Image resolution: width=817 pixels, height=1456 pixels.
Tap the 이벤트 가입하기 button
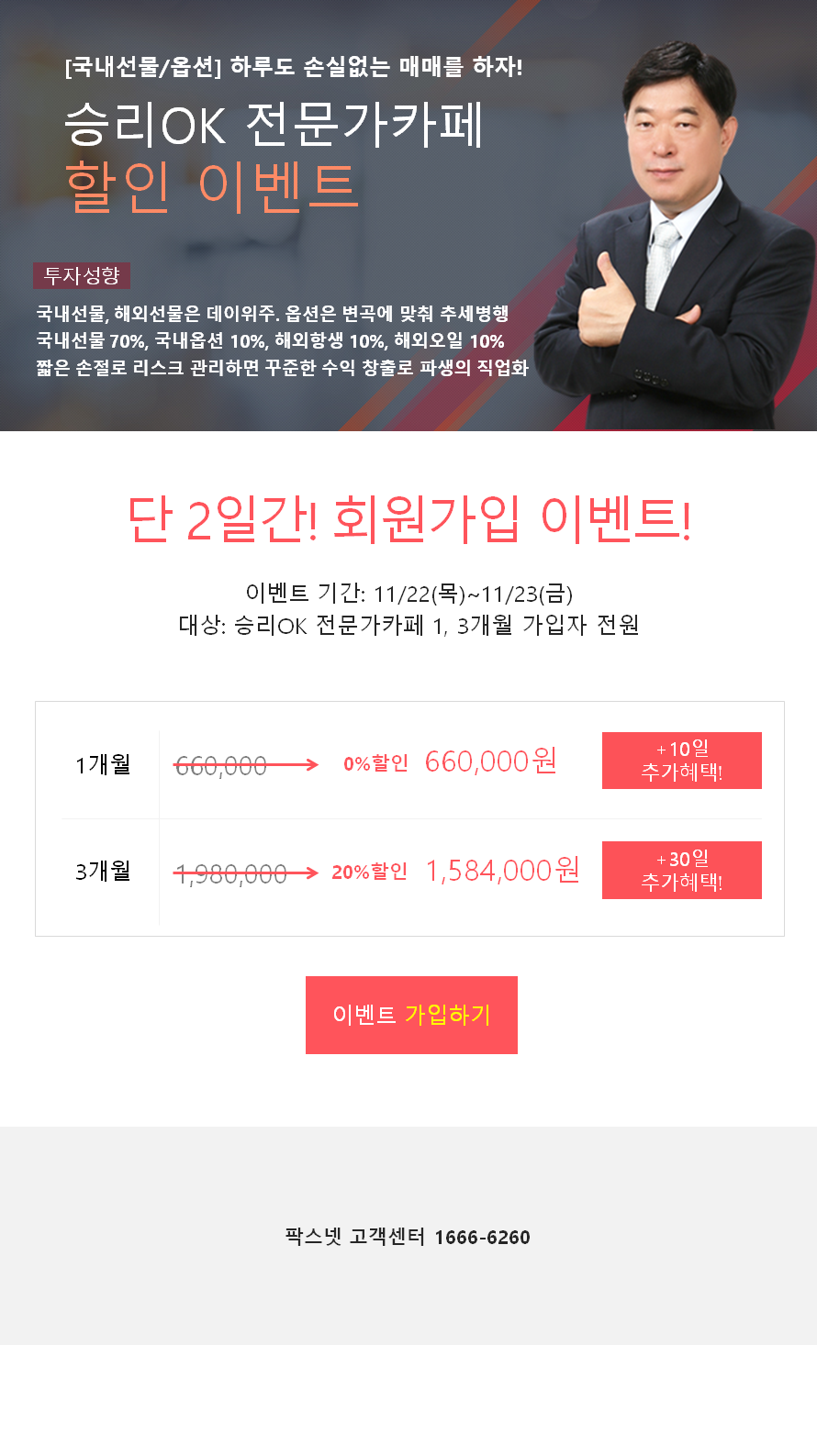pyautogui.click(x=411, y=1015)
